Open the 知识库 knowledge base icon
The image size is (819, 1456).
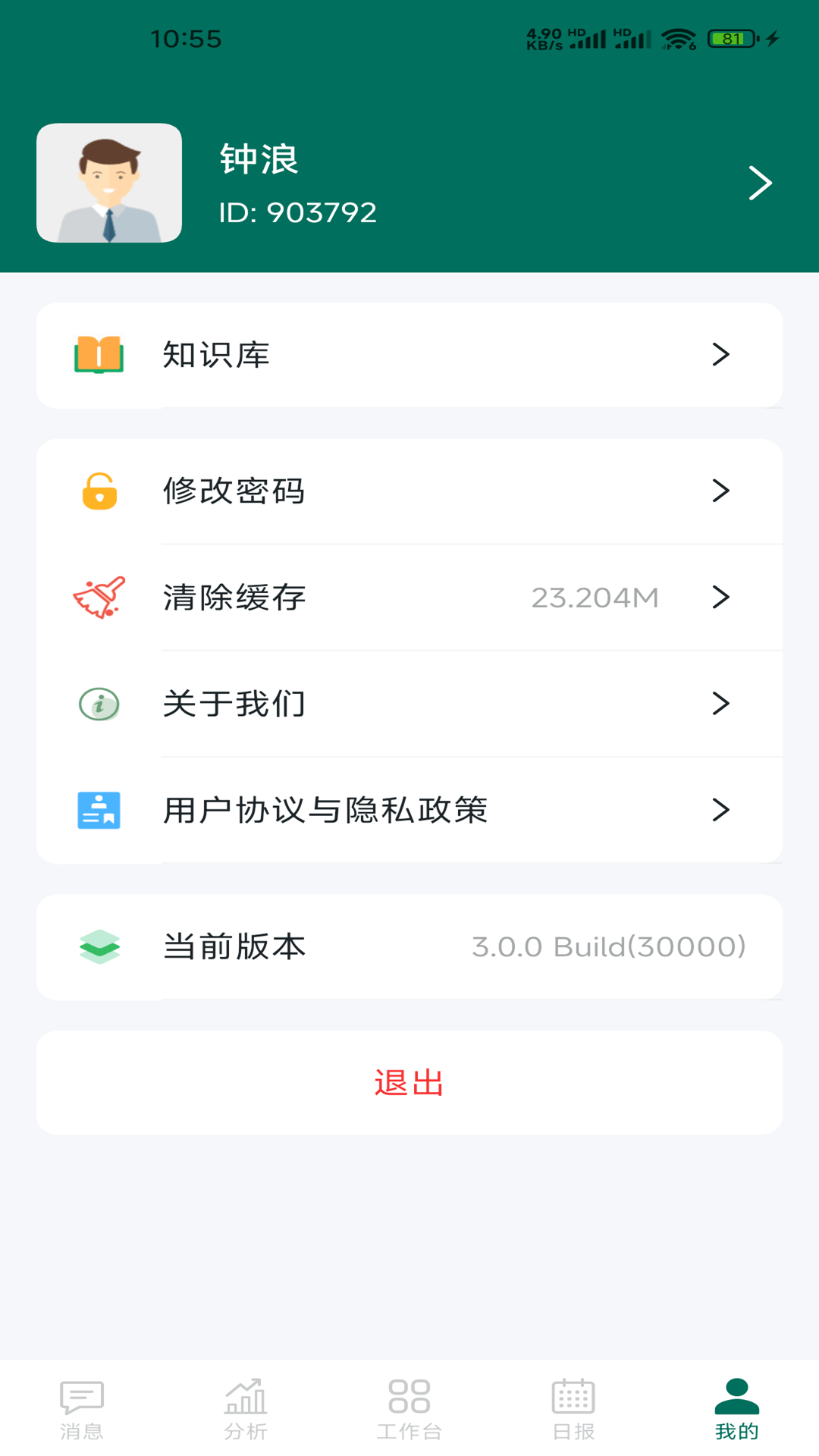(x=99, y=354)
